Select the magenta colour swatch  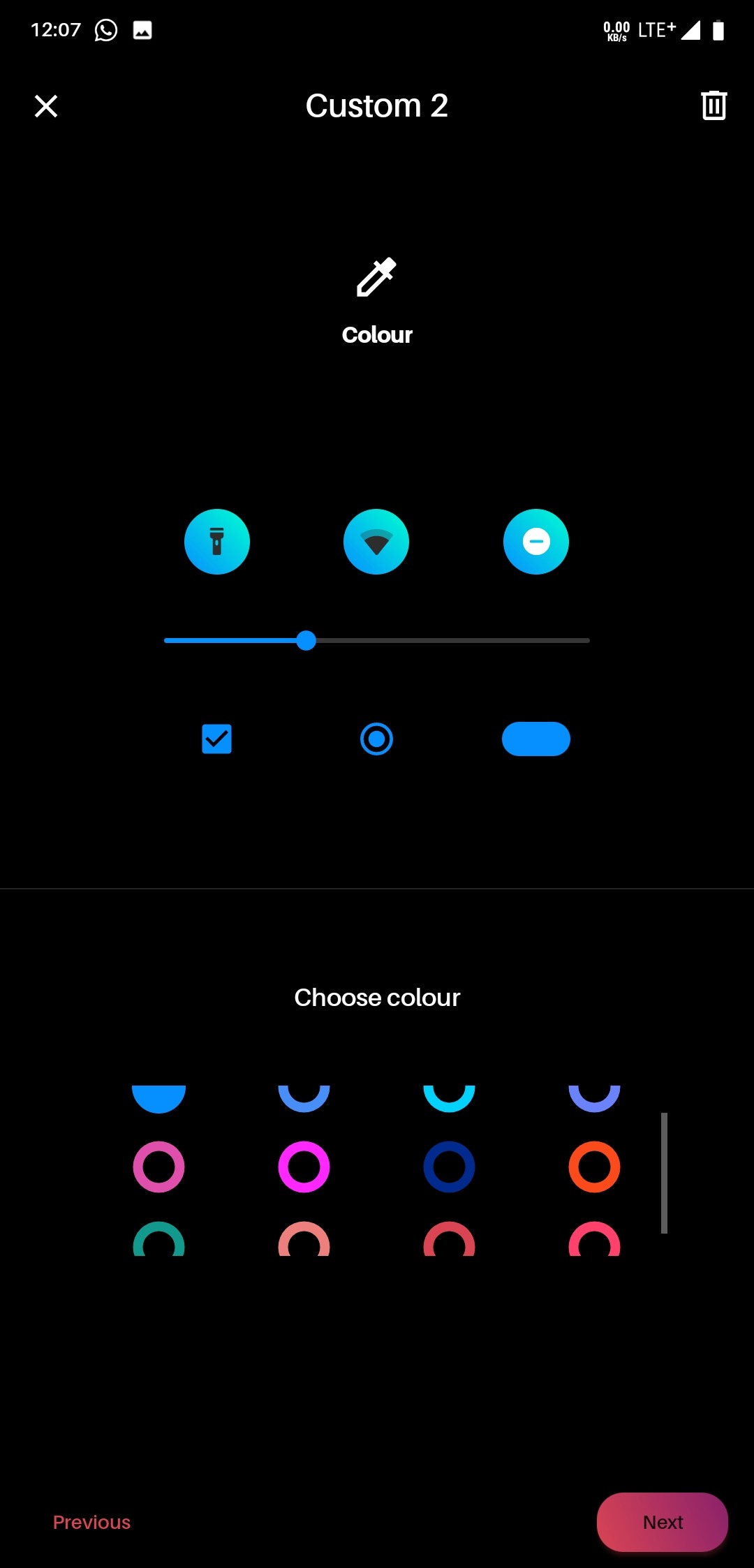tap(304, 1167)
